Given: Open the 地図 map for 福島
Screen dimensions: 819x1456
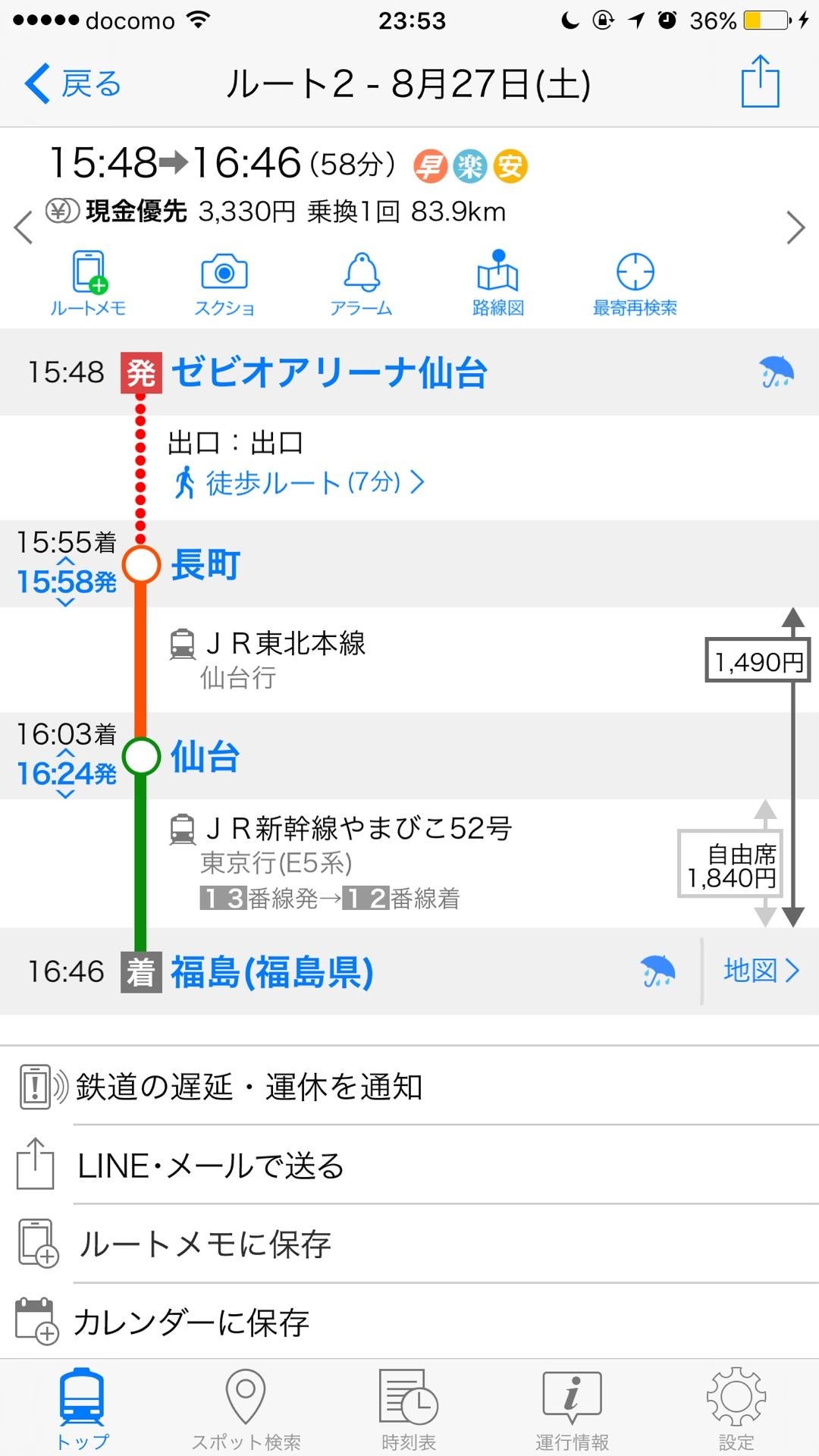Looking at the screenshot, I should click(761, 971).
